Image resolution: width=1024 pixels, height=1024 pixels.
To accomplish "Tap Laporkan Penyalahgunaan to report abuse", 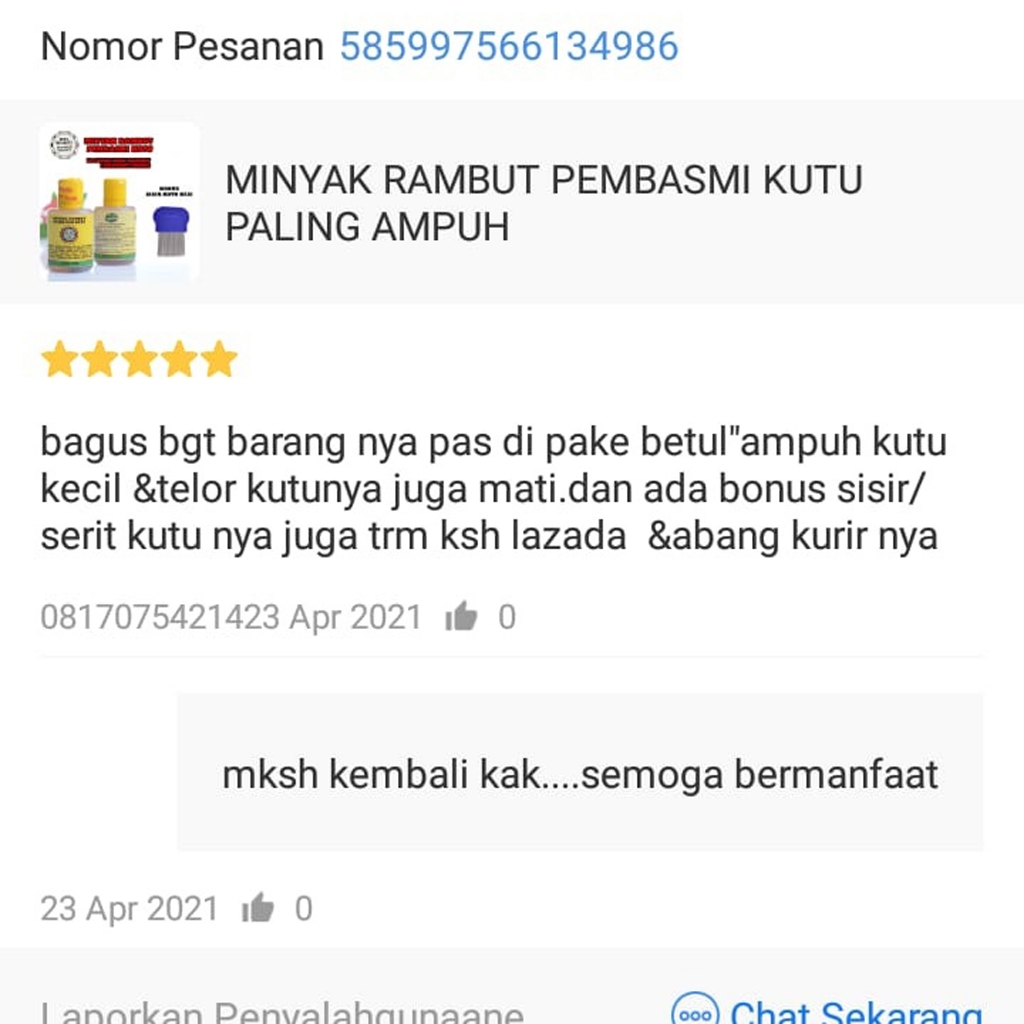I will [x=282, y=1012].
